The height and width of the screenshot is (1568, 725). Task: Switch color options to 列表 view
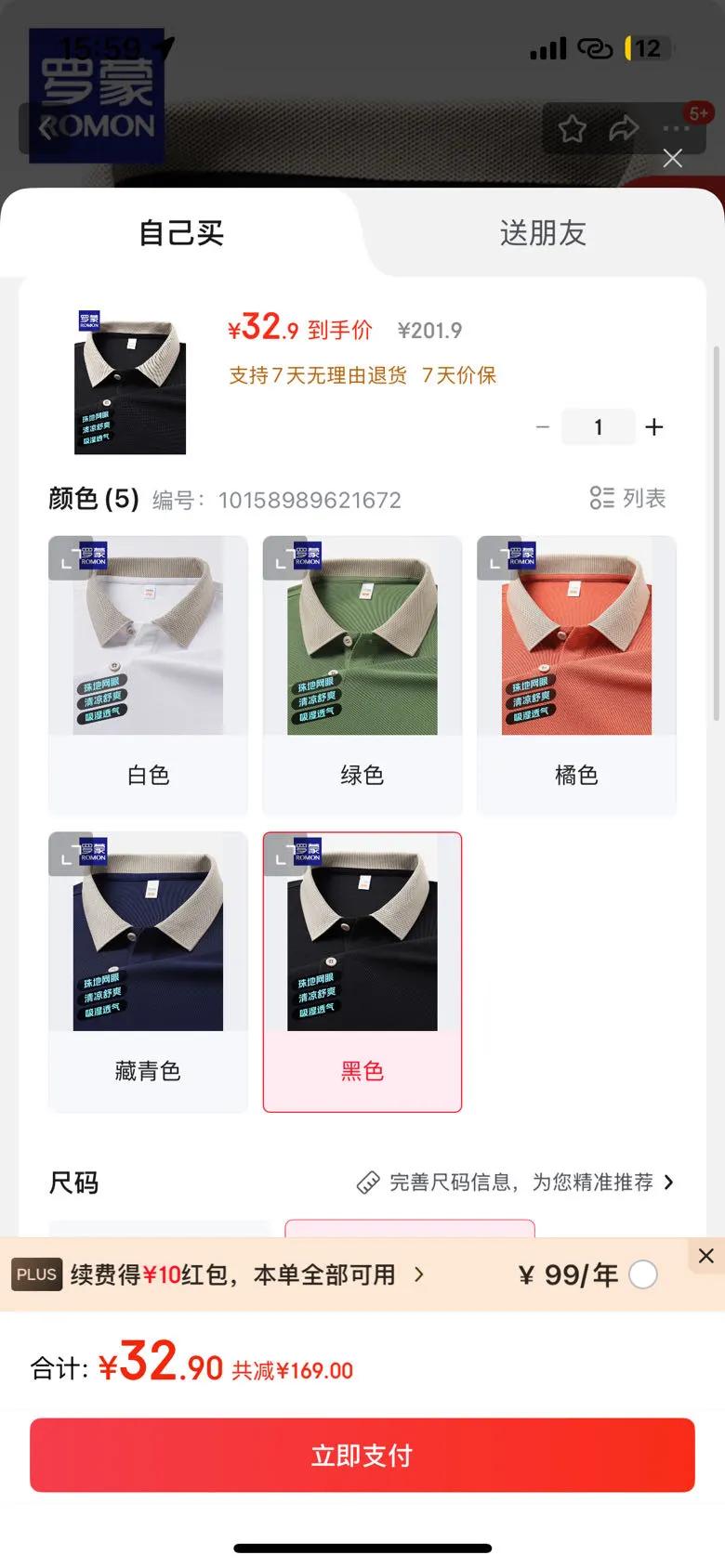[628, 499]
